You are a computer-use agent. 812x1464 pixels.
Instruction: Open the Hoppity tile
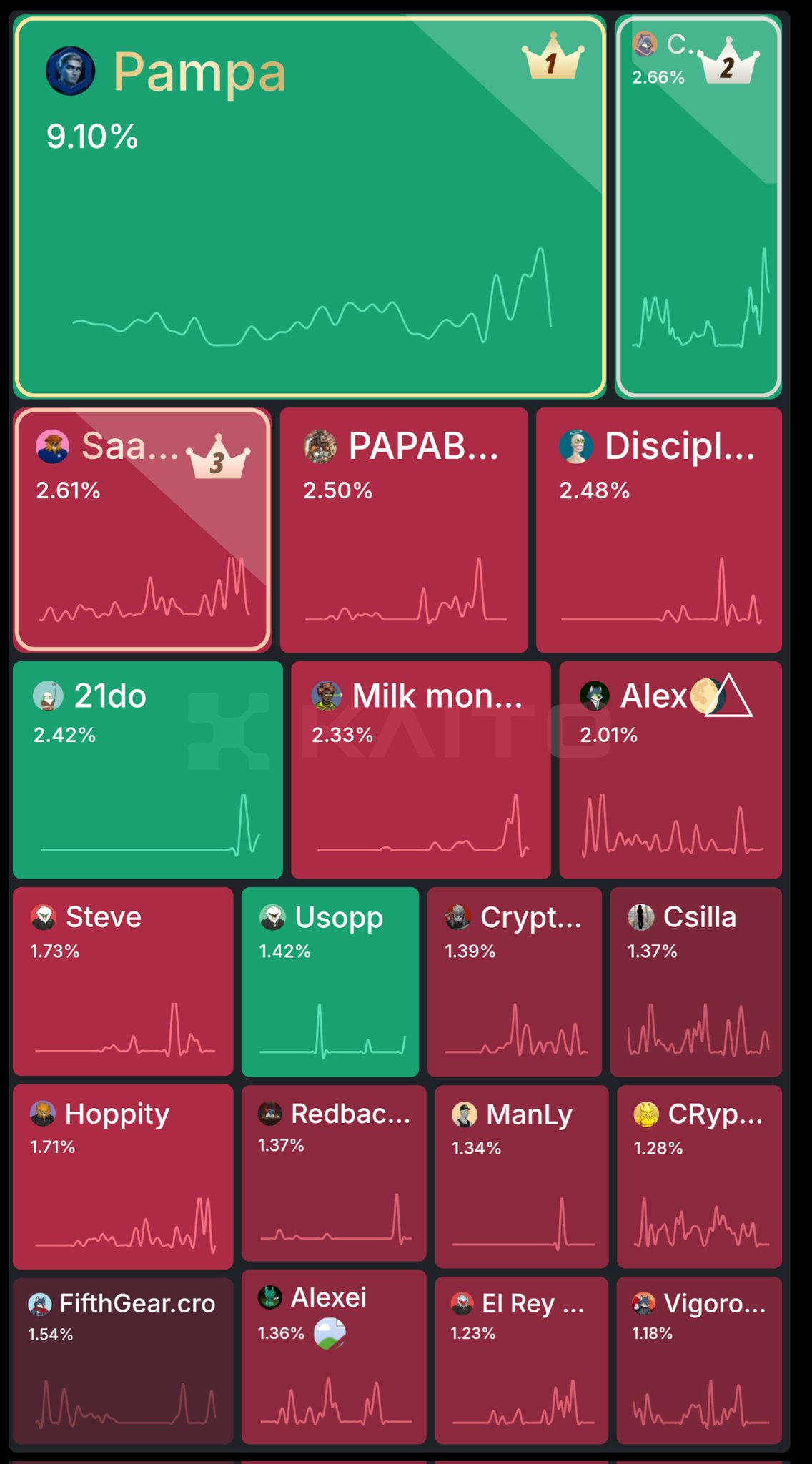[123, 1176]
